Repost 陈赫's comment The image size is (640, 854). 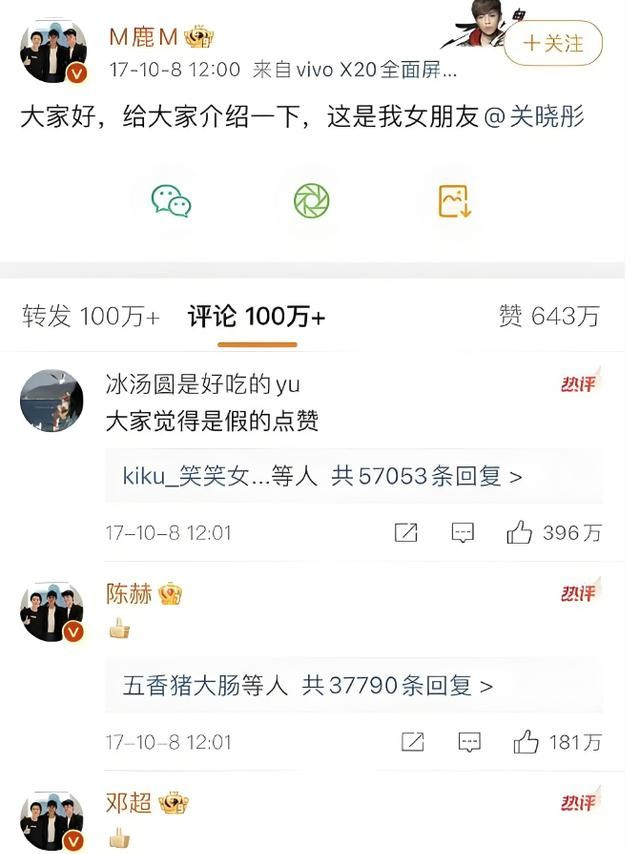click(412, 742)
